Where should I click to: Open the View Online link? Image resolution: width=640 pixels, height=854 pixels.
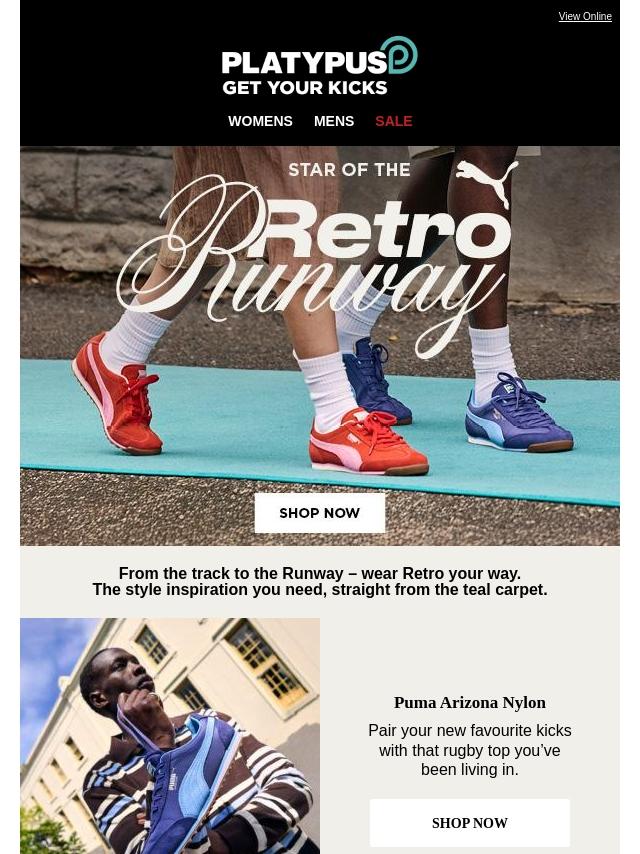[x=584, y=16]
